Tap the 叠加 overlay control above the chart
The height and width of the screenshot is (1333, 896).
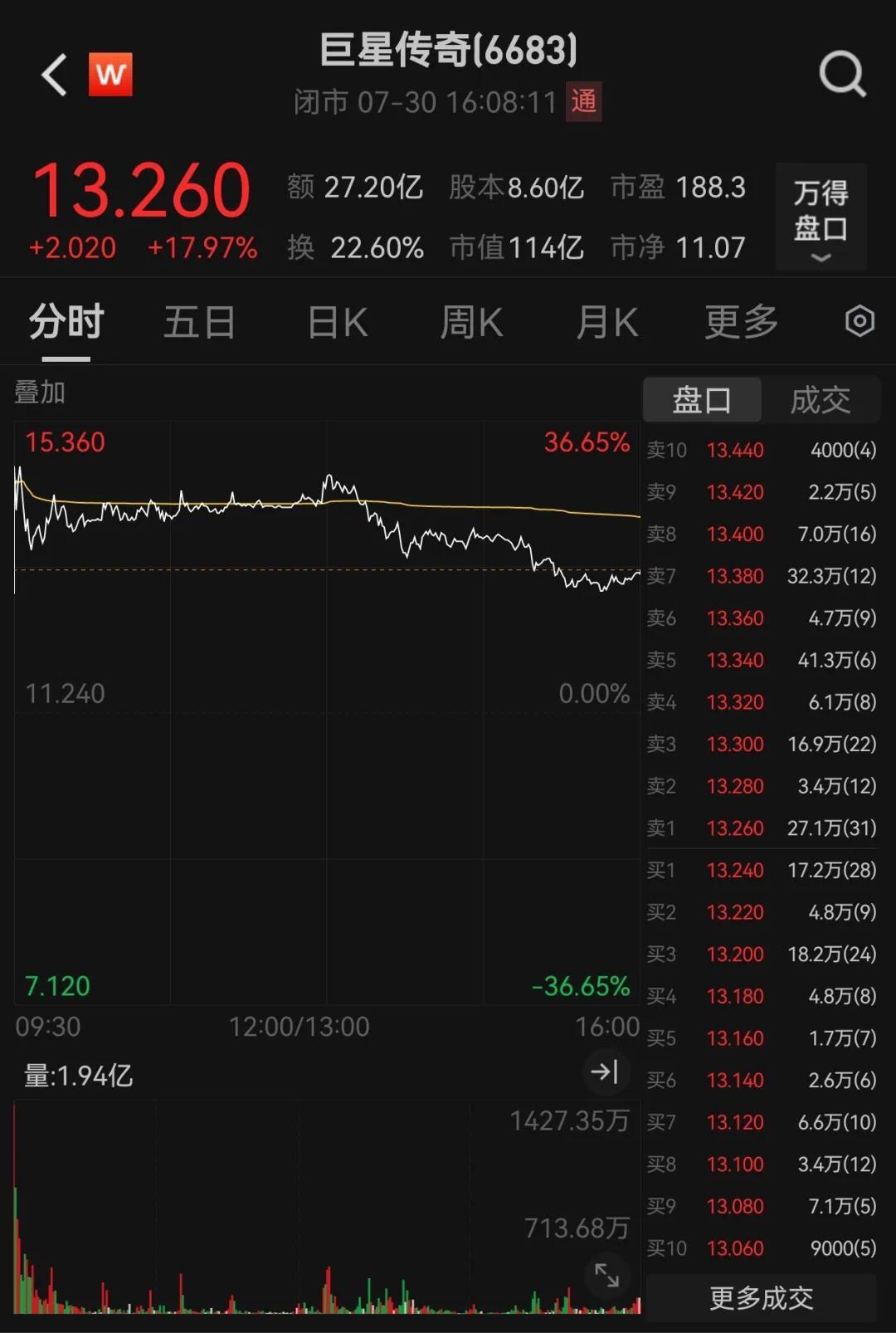coord(40,393)
